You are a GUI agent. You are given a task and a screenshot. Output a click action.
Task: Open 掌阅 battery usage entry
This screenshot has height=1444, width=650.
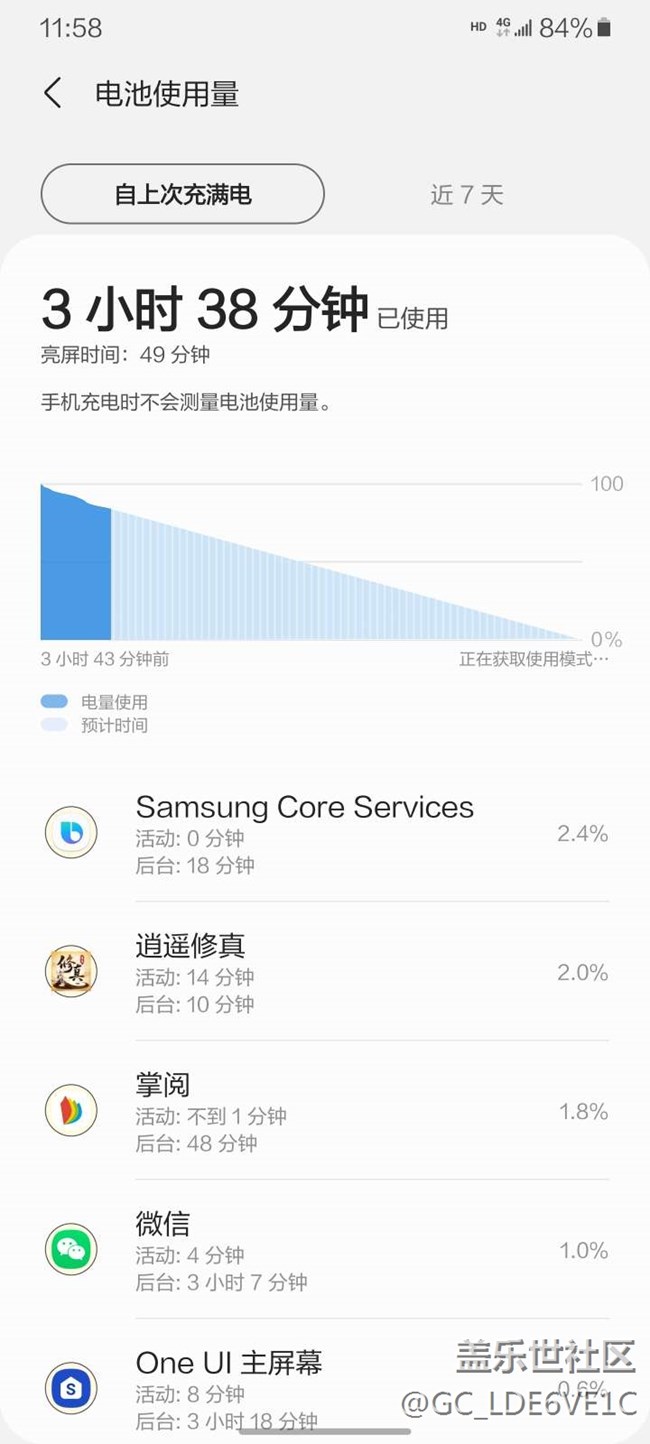325,1112
